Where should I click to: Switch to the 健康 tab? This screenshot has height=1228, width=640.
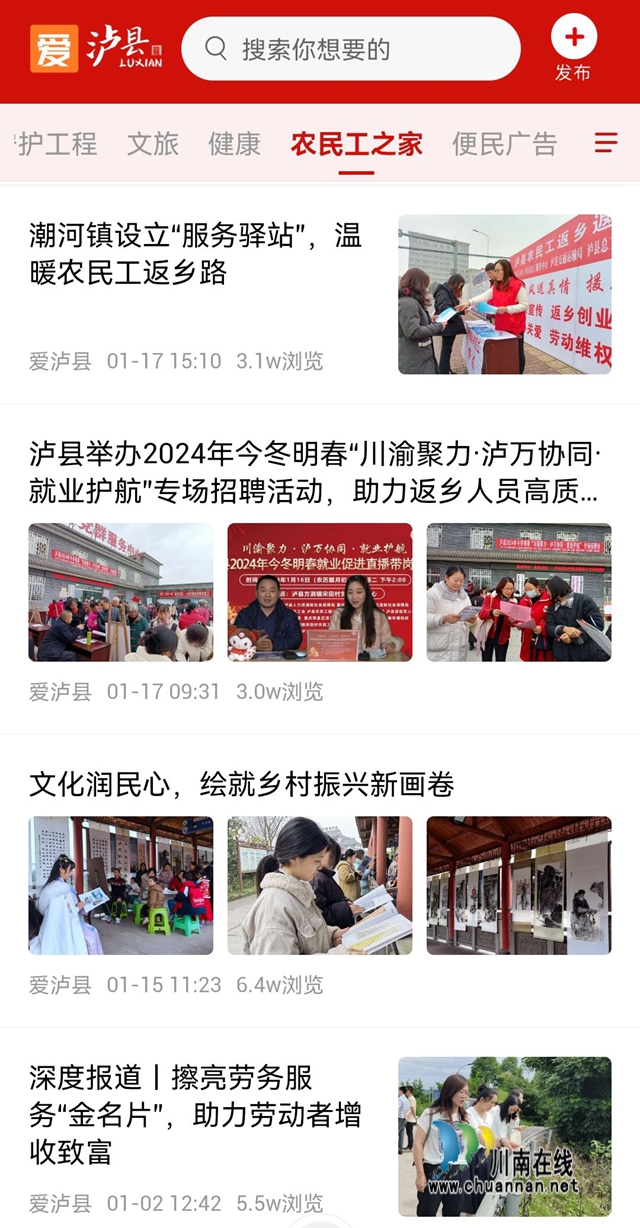click(234, 144)
